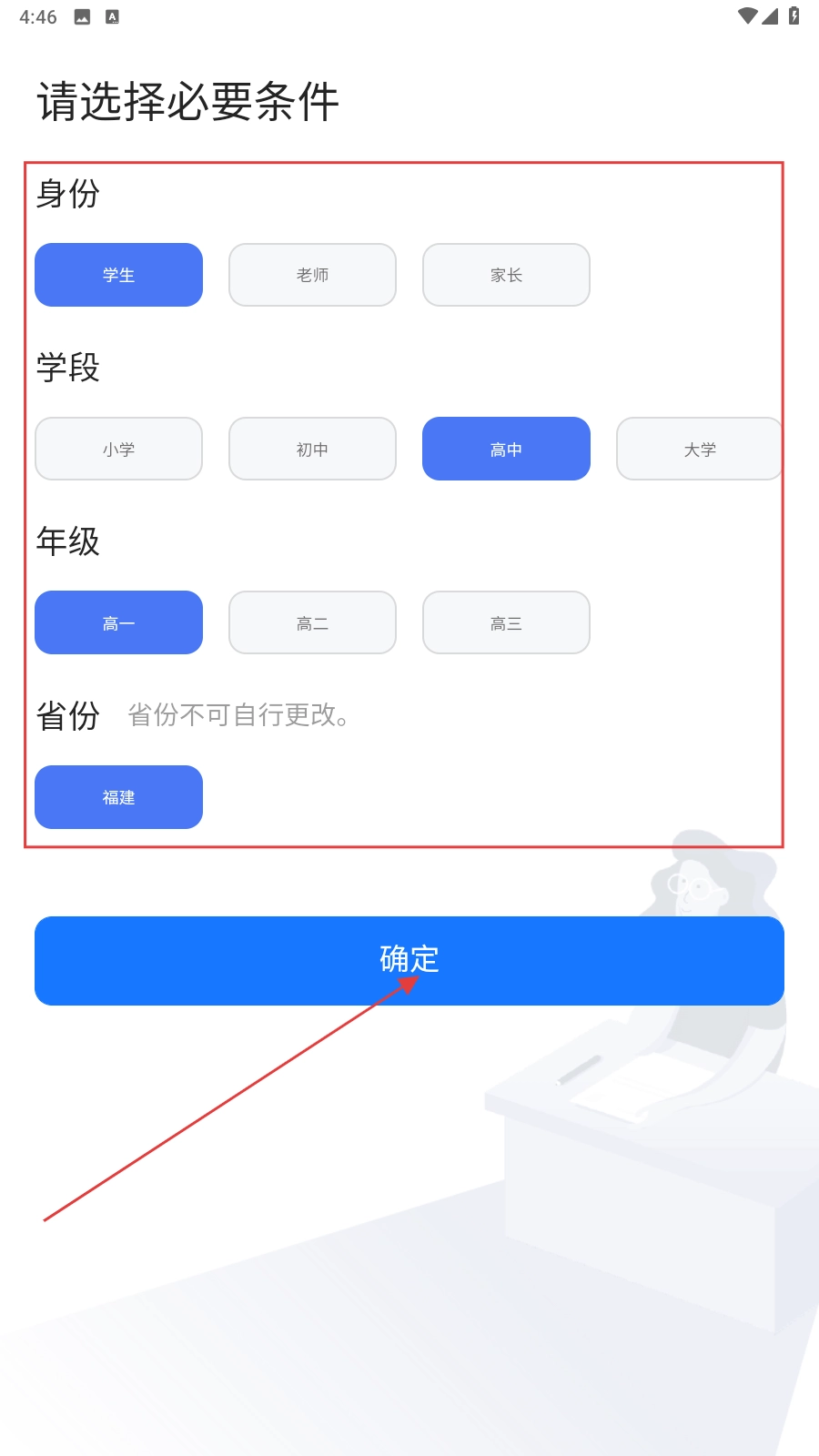The height and width of the screenshot is (1456, 819).
Task: Switch school stage to 大学
Action: (699, 449)
